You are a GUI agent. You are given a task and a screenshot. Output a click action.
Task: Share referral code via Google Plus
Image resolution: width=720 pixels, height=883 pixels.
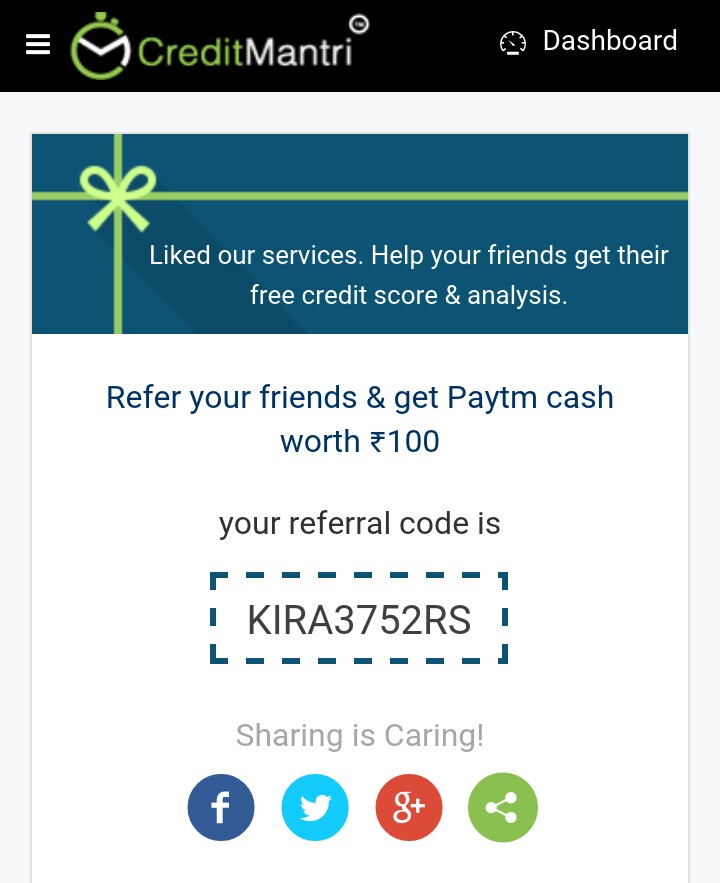[409, 807]
